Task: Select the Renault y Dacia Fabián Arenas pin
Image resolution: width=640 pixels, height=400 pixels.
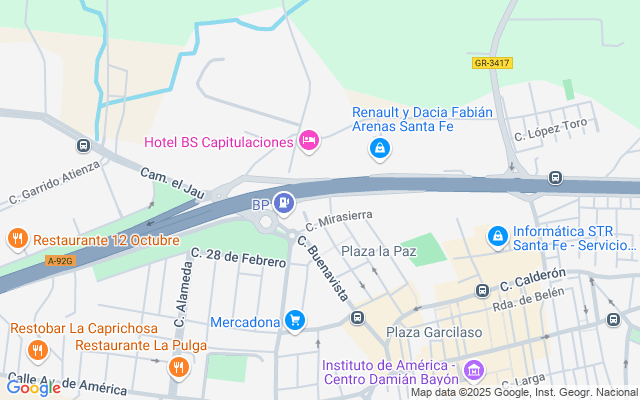Action: coord(380,150)
